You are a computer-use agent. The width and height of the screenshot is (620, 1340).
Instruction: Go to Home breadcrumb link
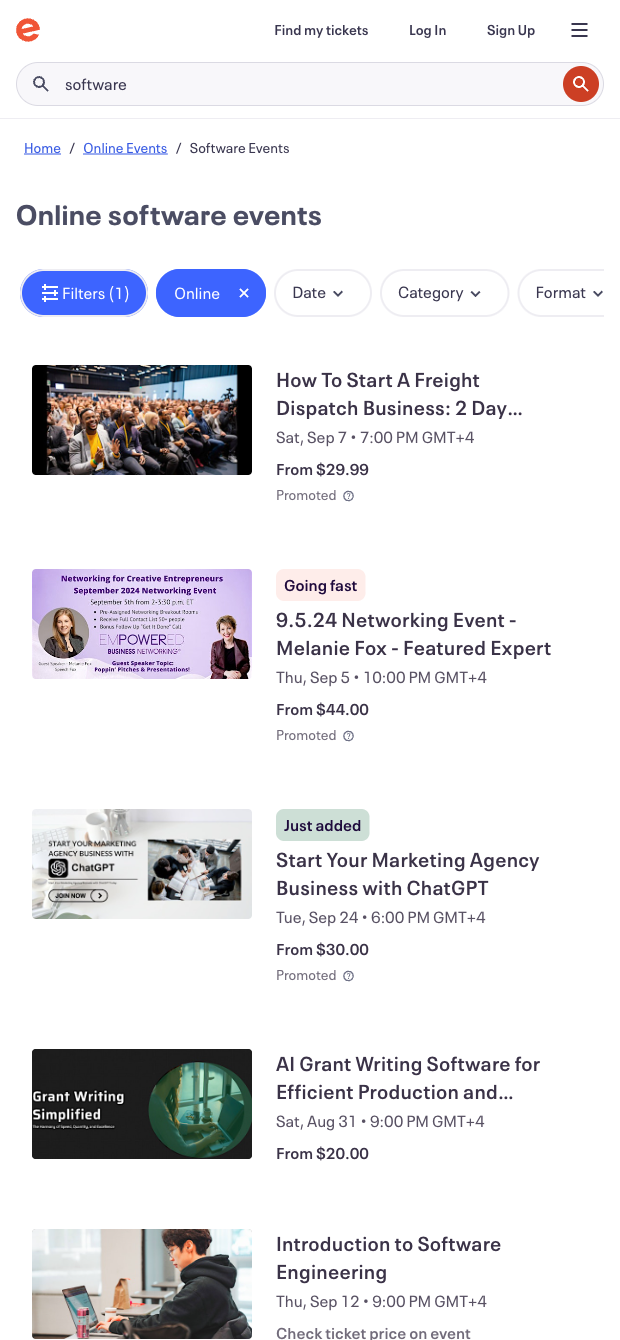(42, 148)
